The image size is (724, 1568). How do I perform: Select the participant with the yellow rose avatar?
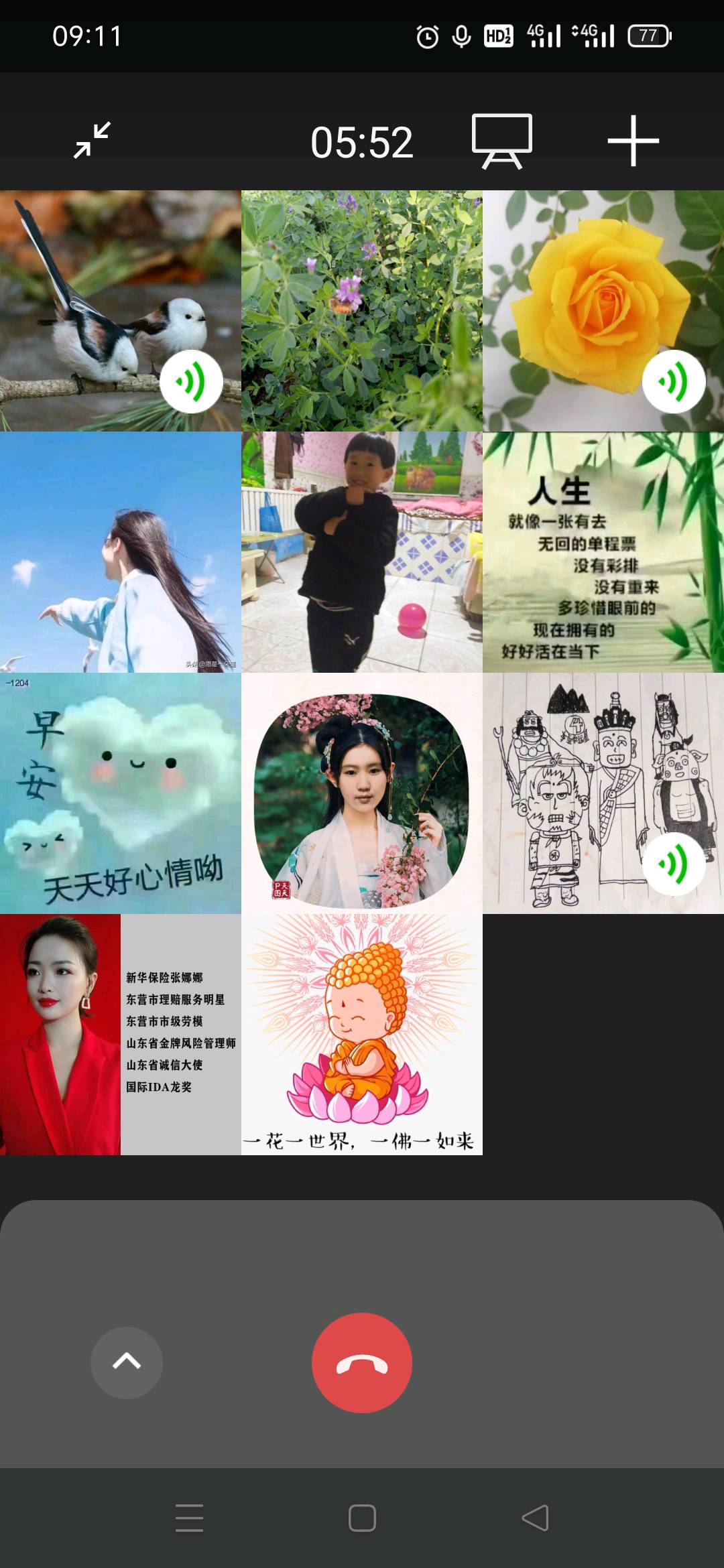[603, 311]
